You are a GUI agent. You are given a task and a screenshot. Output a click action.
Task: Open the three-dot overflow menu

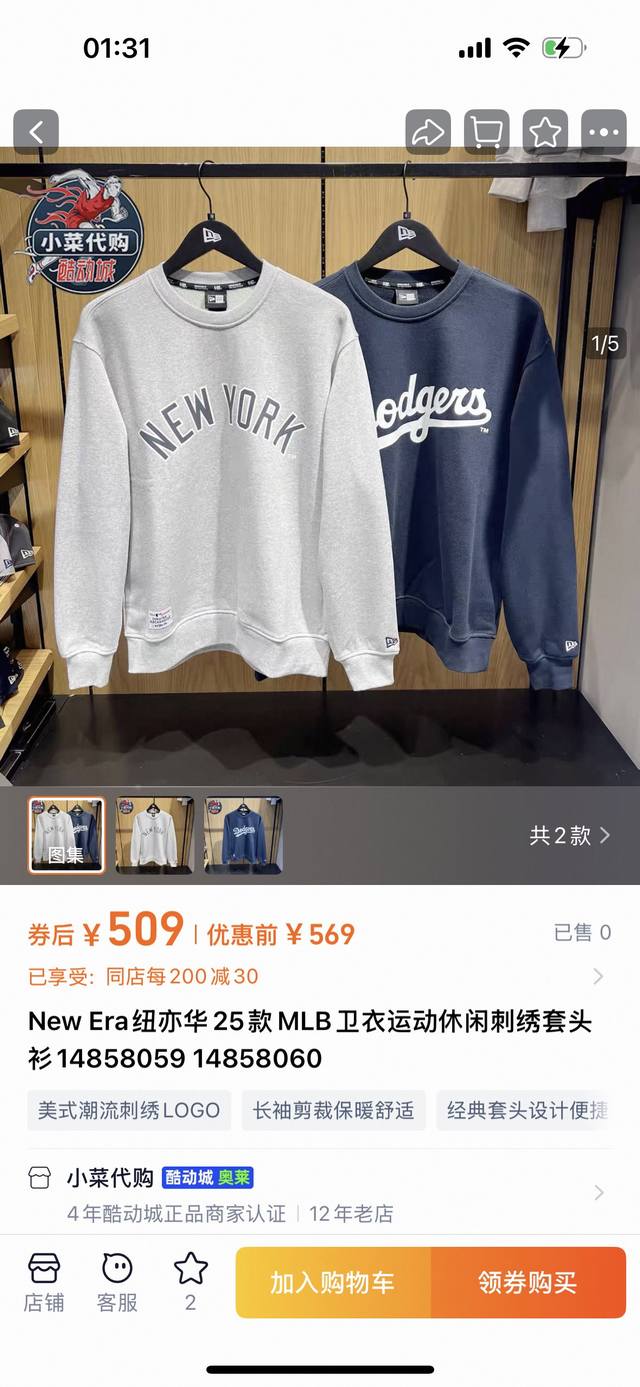[x=605, y=132]
